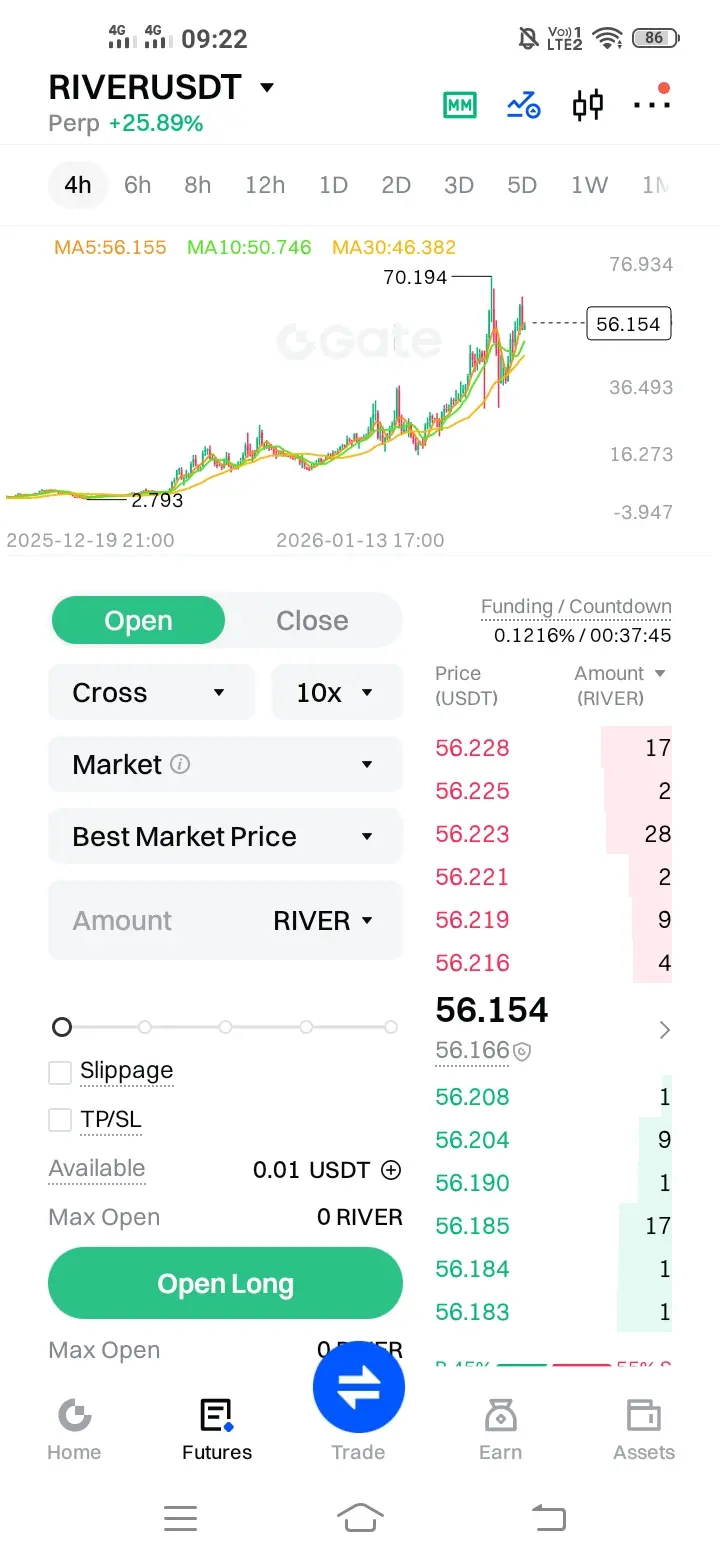Open the candlestick chart style icon
Image resolution: width=720 pixels, height=1560 pixels.
coord(588,103)
